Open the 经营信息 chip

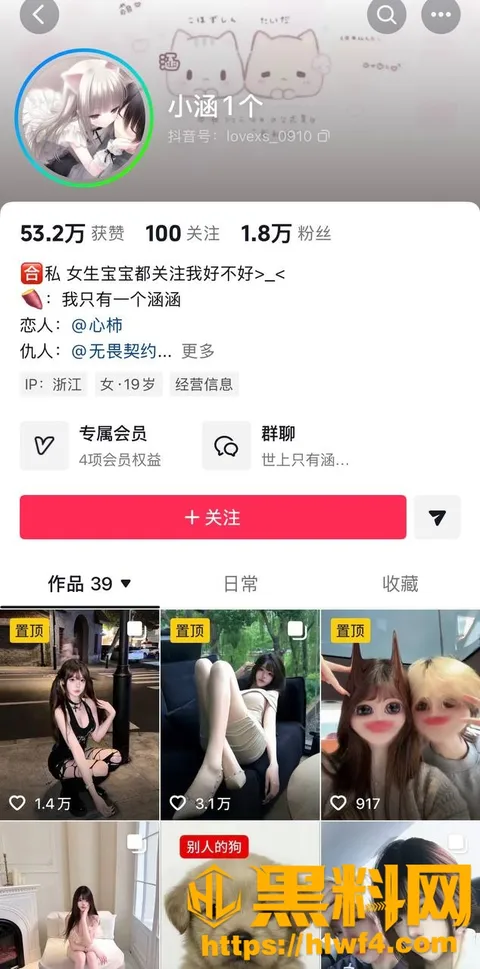[x=204, y=384]
